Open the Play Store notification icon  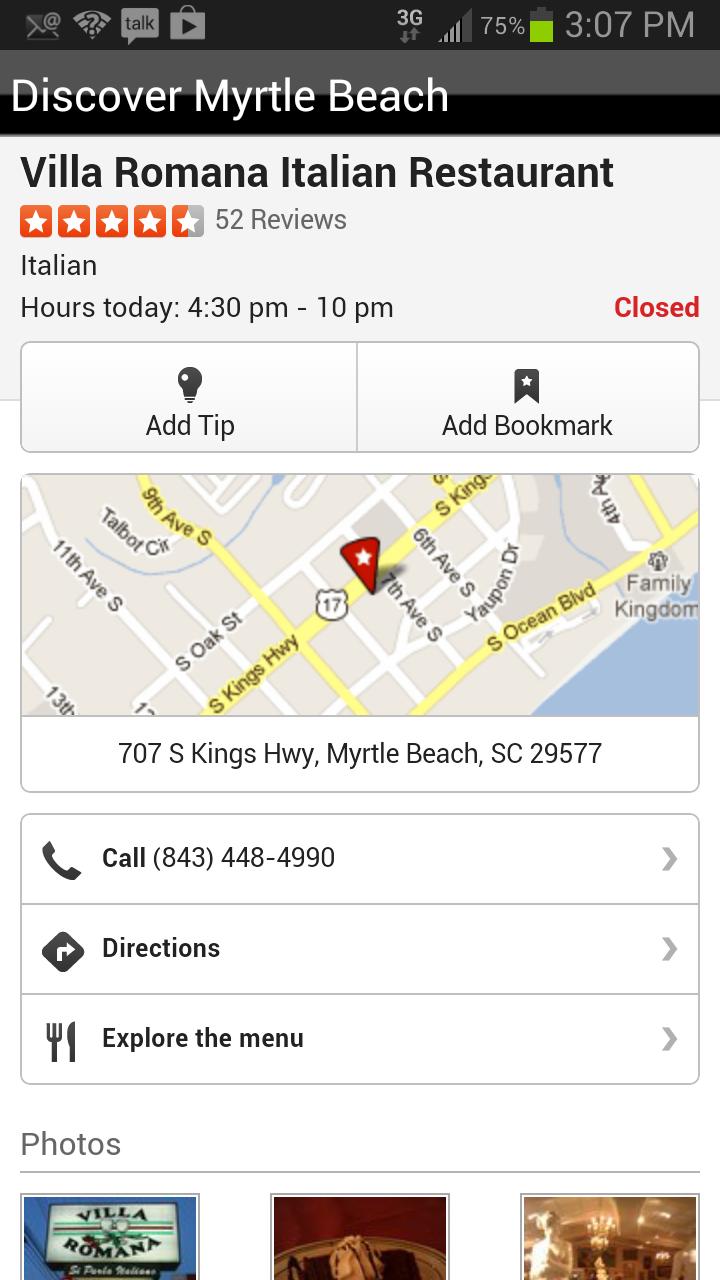[x=185, y=24]
